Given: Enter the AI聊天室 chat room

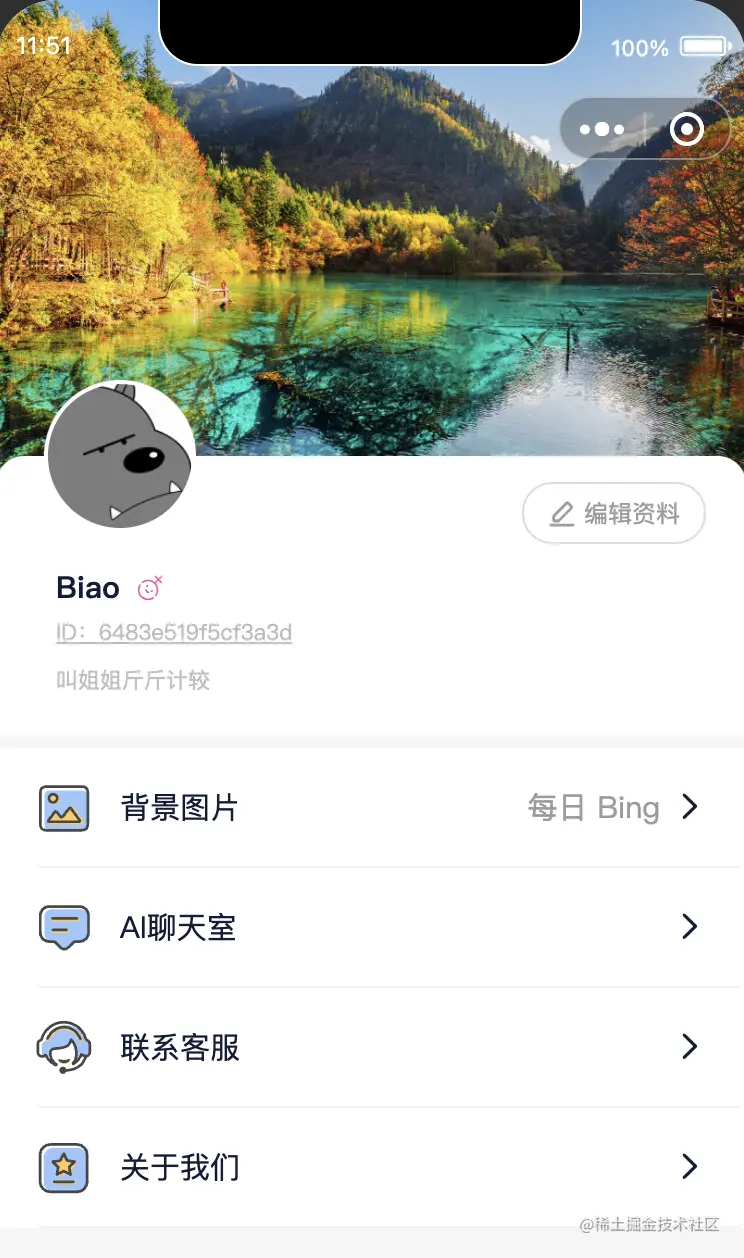Looking at the screenshot, I should click(x=370, y=927).
